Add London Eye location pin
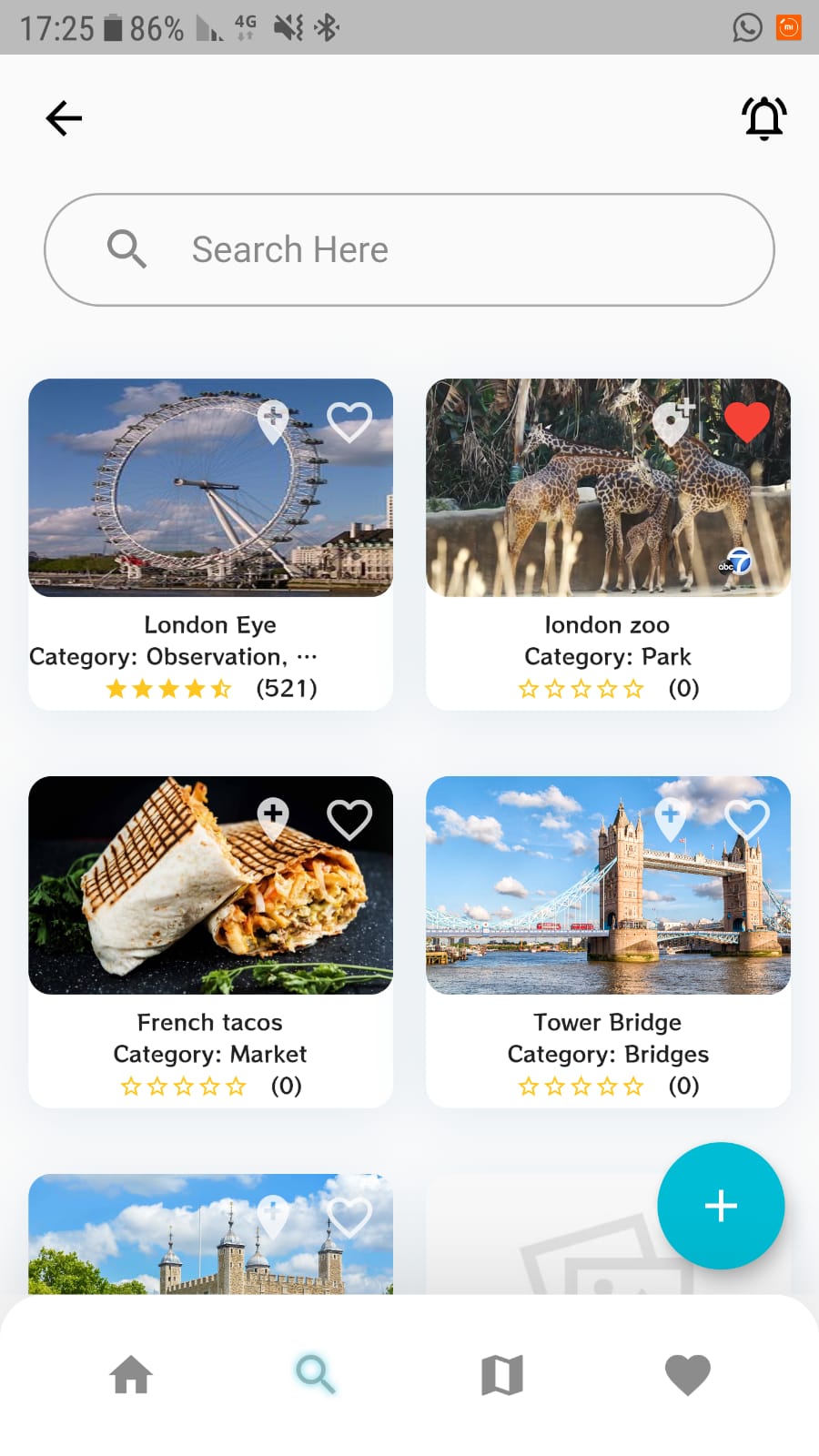The height and width of the screenshot is (1456, 819). [x=273, y=420]
